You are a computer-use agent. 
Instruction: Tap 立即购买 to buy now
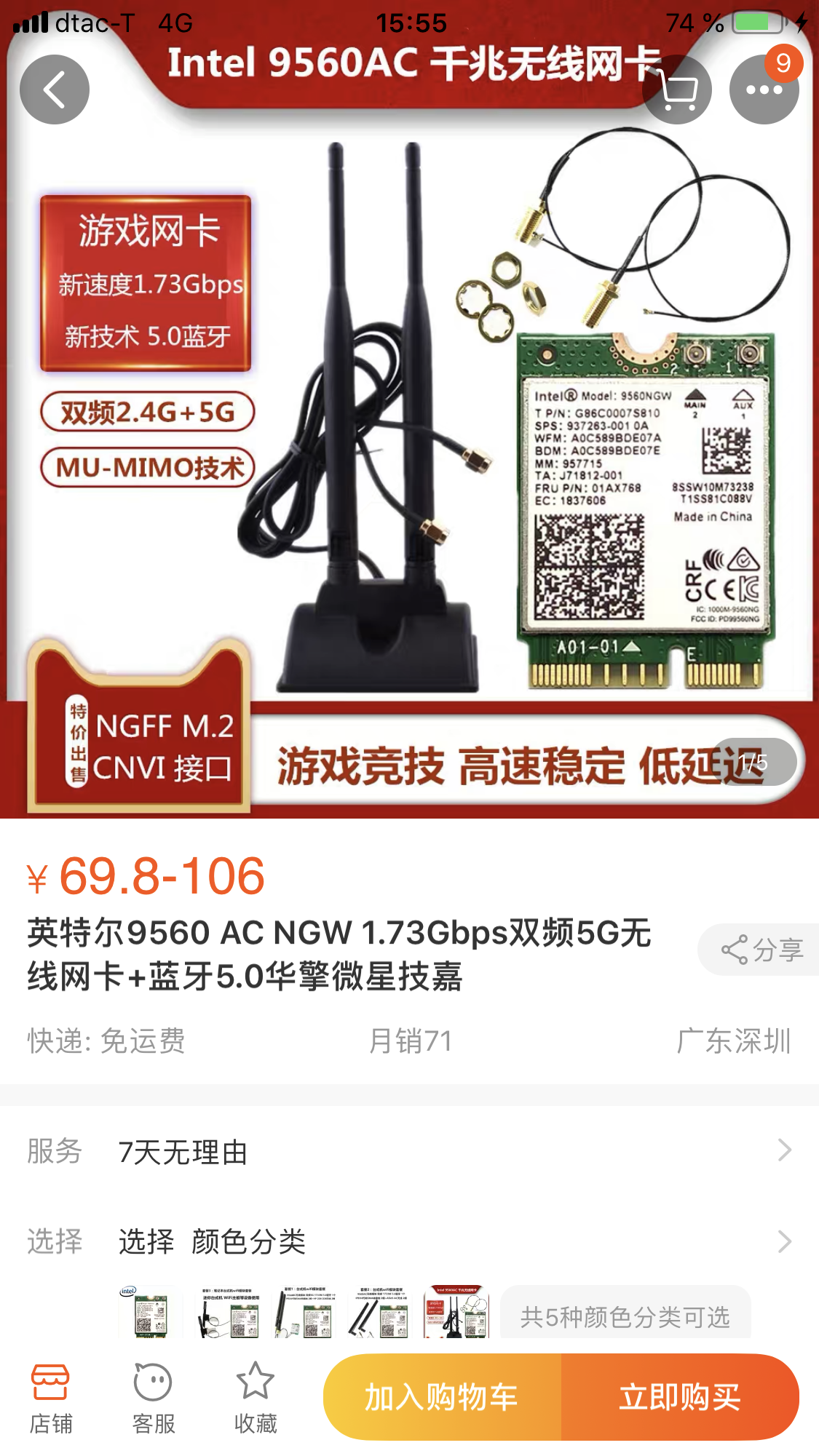[680, 1397]
